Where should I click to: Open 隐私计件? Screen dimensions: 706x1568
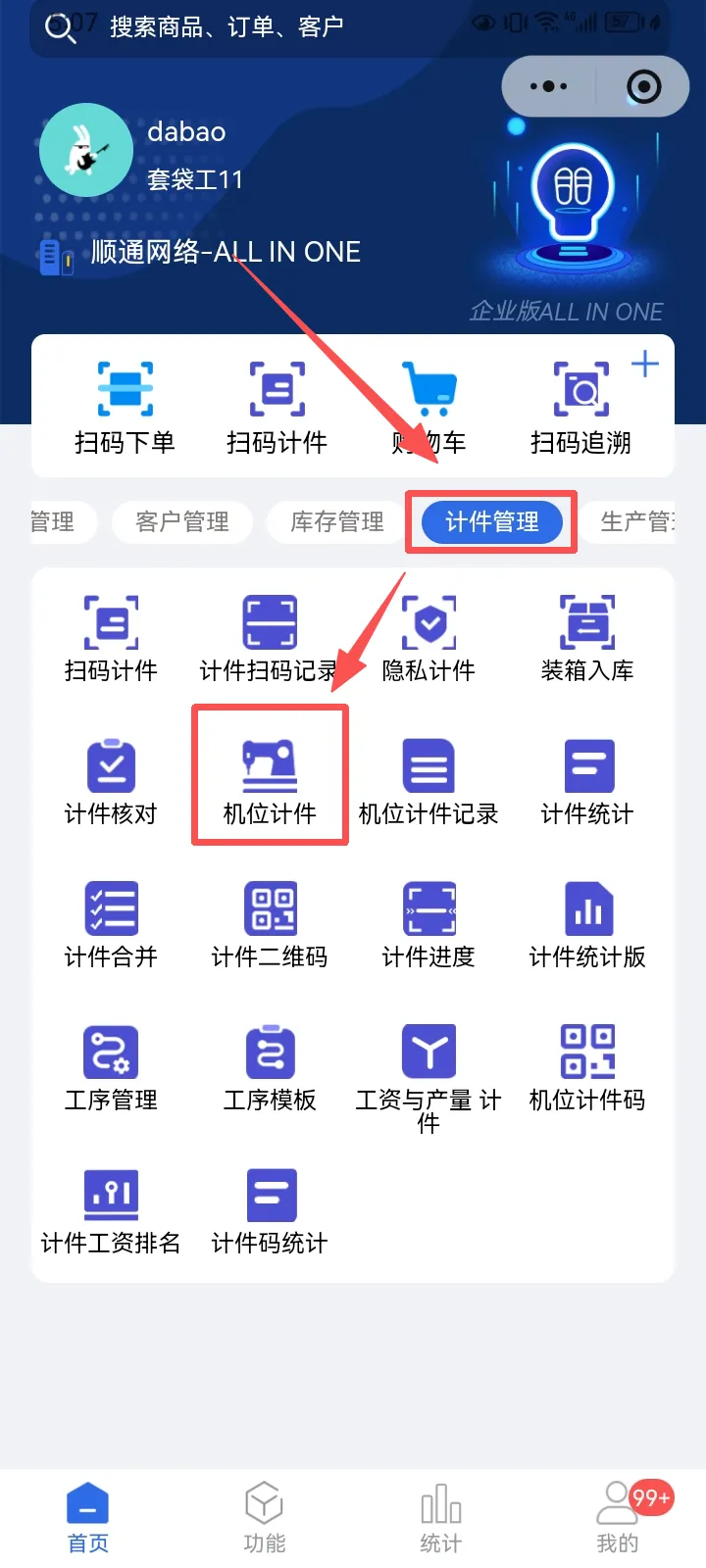(x=429, y=637)
